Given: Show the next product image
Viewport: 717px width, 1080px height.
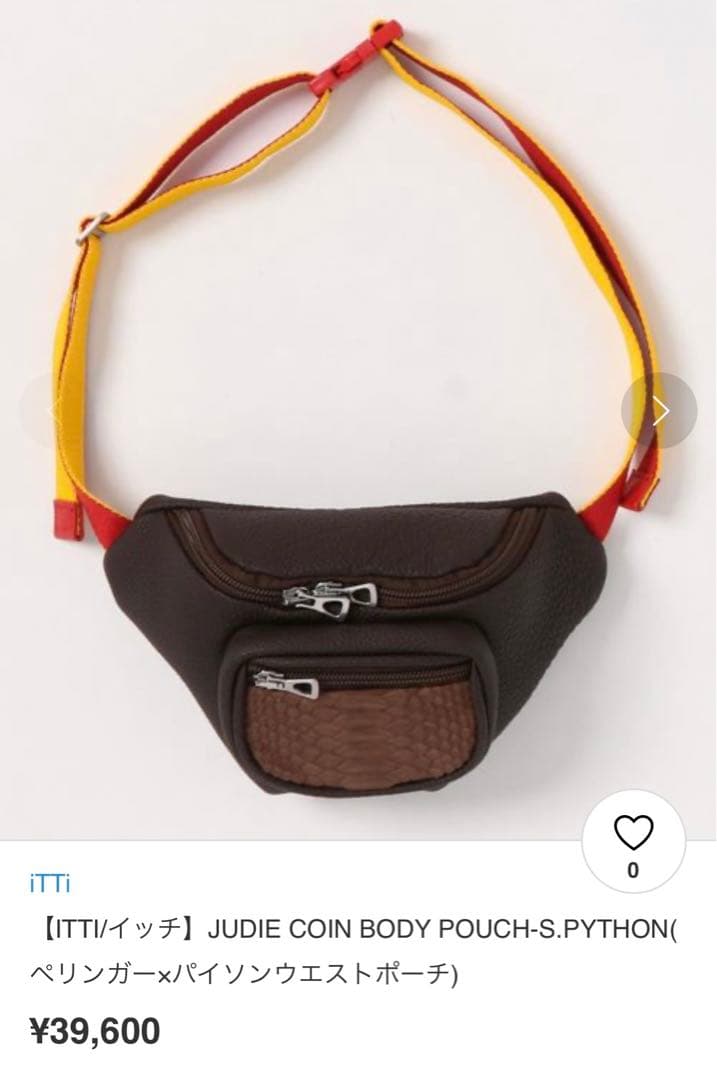Looking at the screenshot, I should (x=659, y=411).
